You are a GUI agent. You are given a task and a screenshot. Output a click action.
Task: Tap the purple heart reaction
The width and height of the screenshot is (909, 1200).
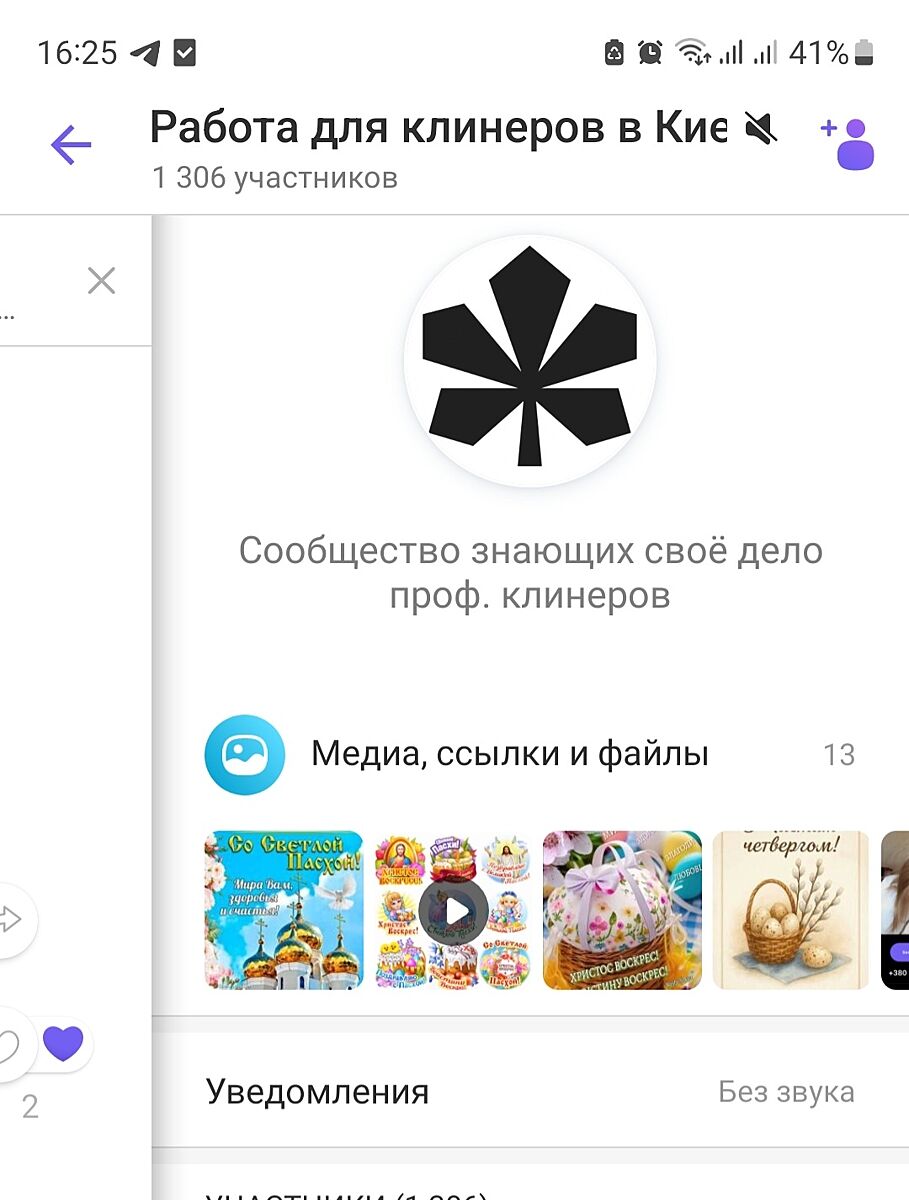64,1045
